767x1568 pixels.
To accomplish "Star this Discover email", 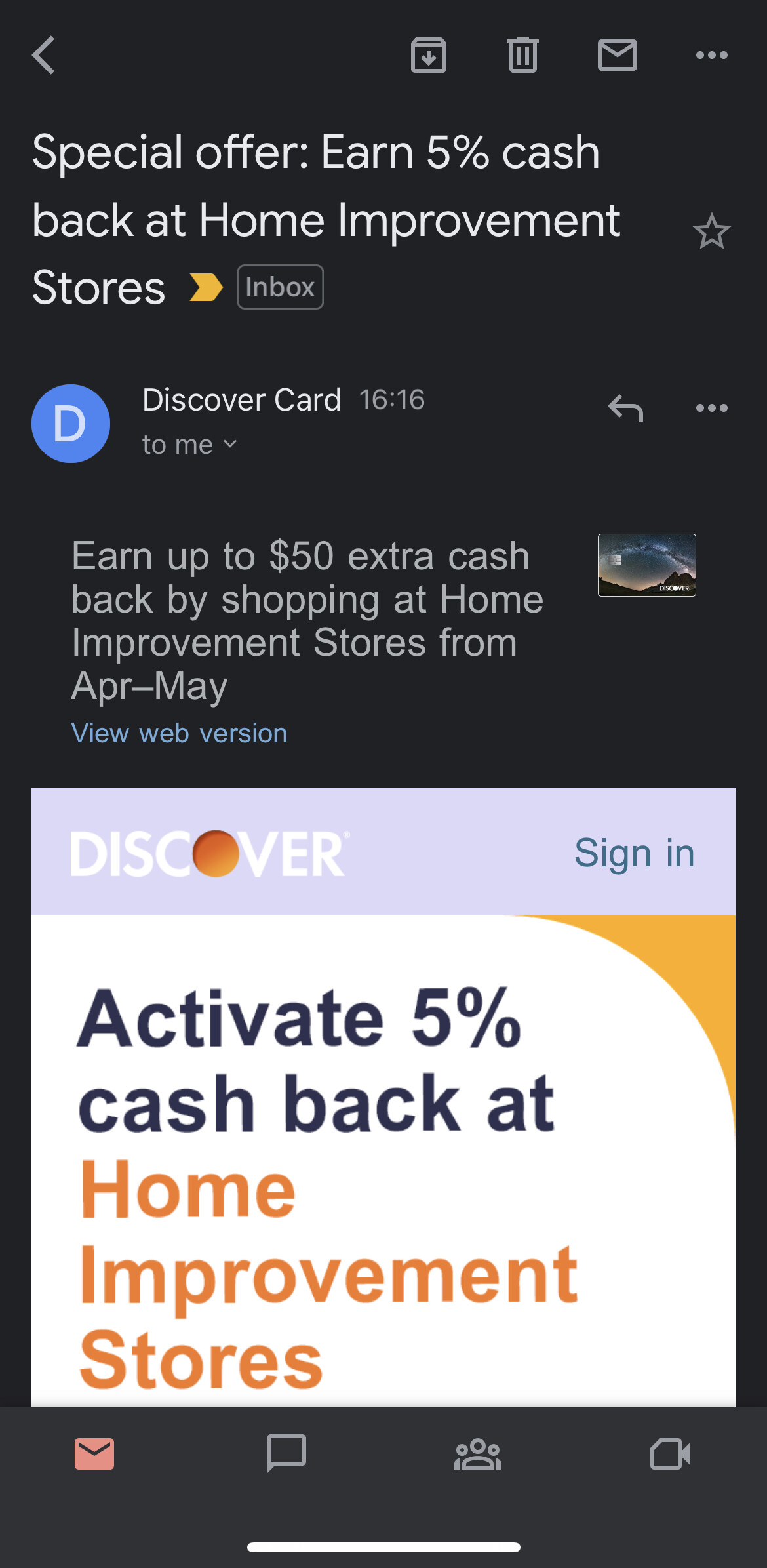I will 711,231.
